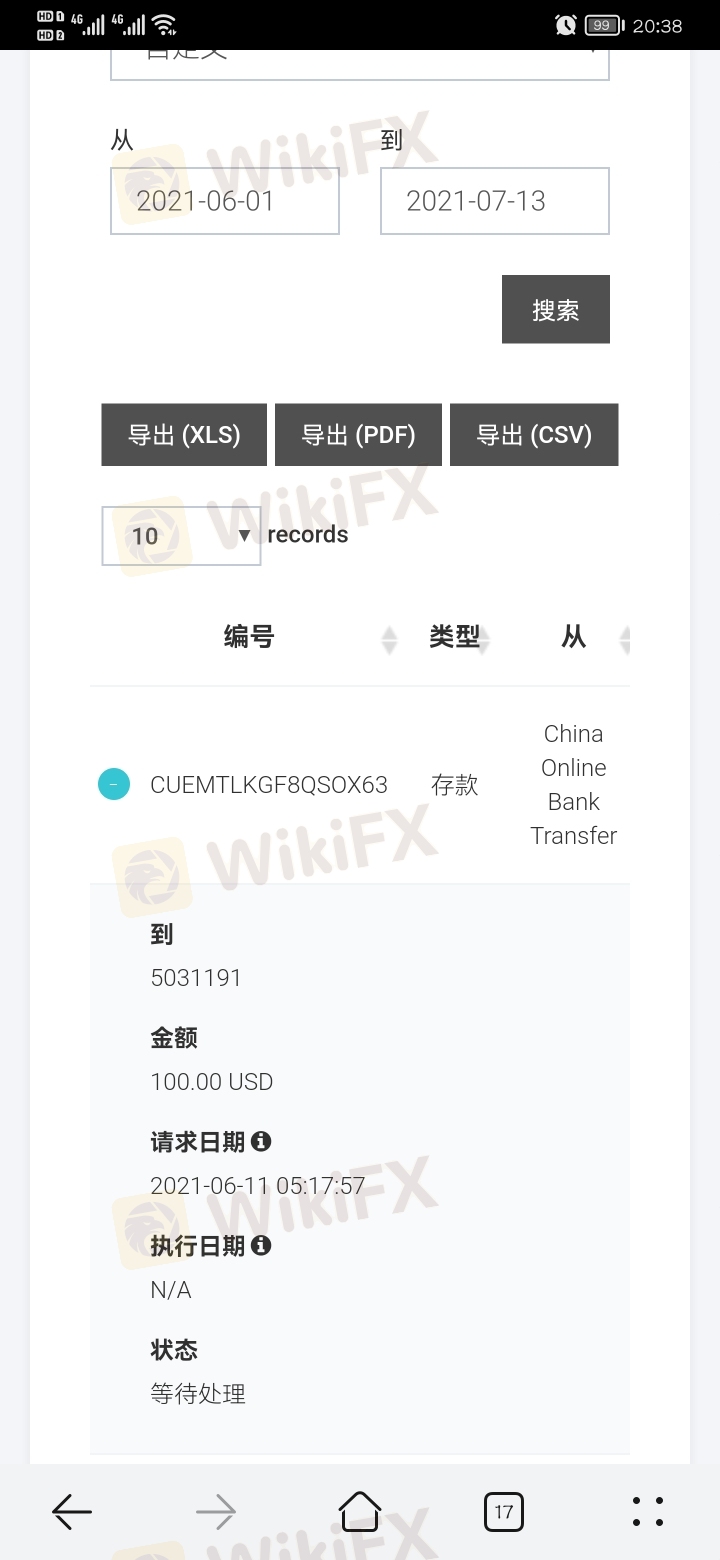Open the custom period dropdown at top

(x=360, y=62)
